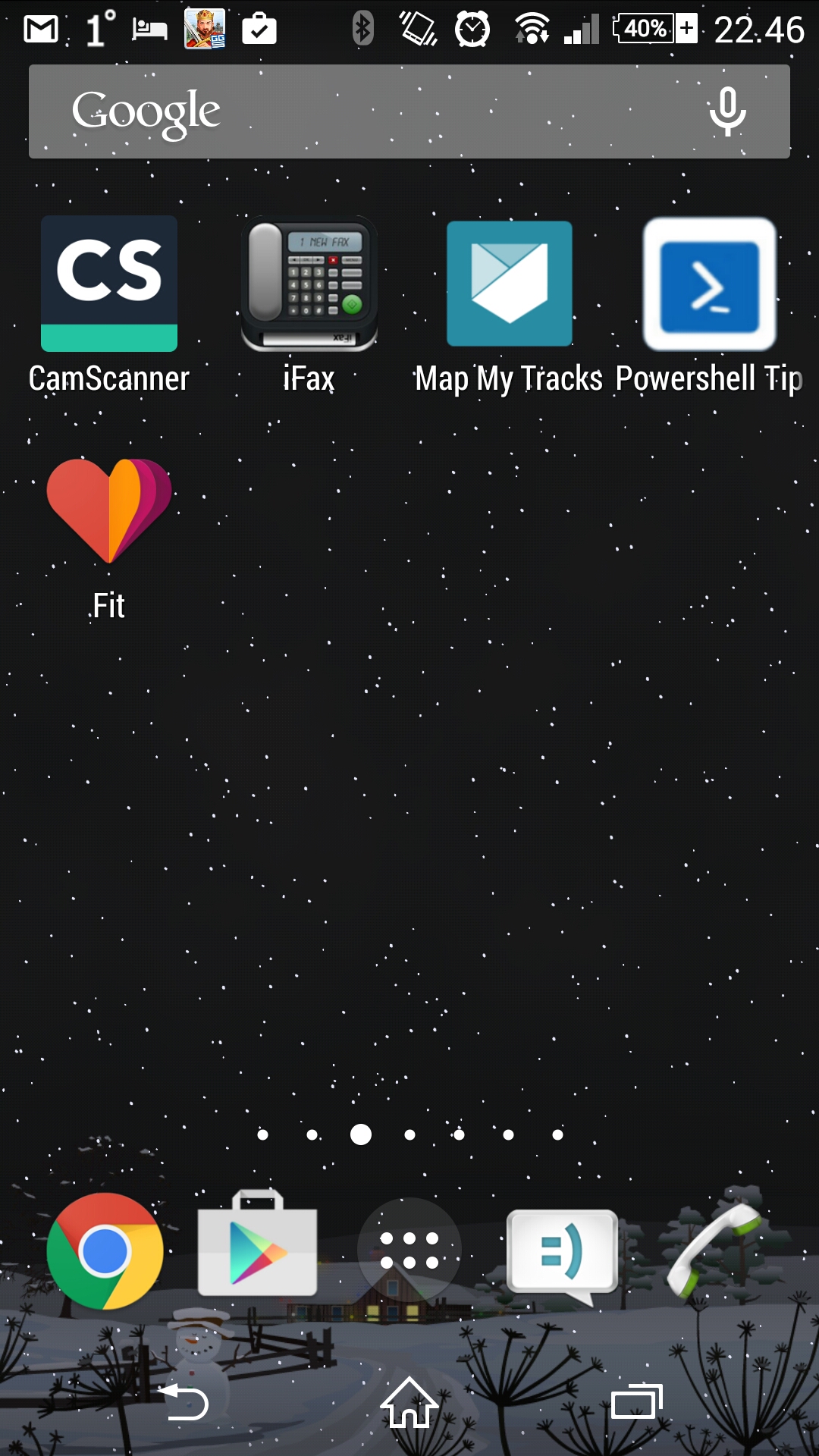Launch the Chrome browser

[x=105, y=1250]
